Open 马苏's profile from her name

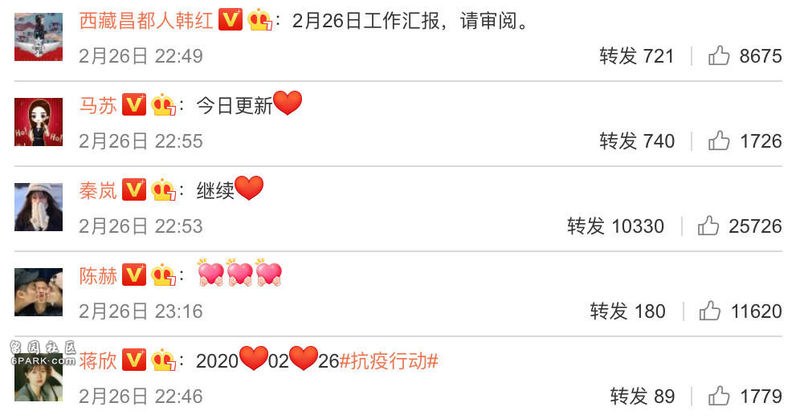98,105
